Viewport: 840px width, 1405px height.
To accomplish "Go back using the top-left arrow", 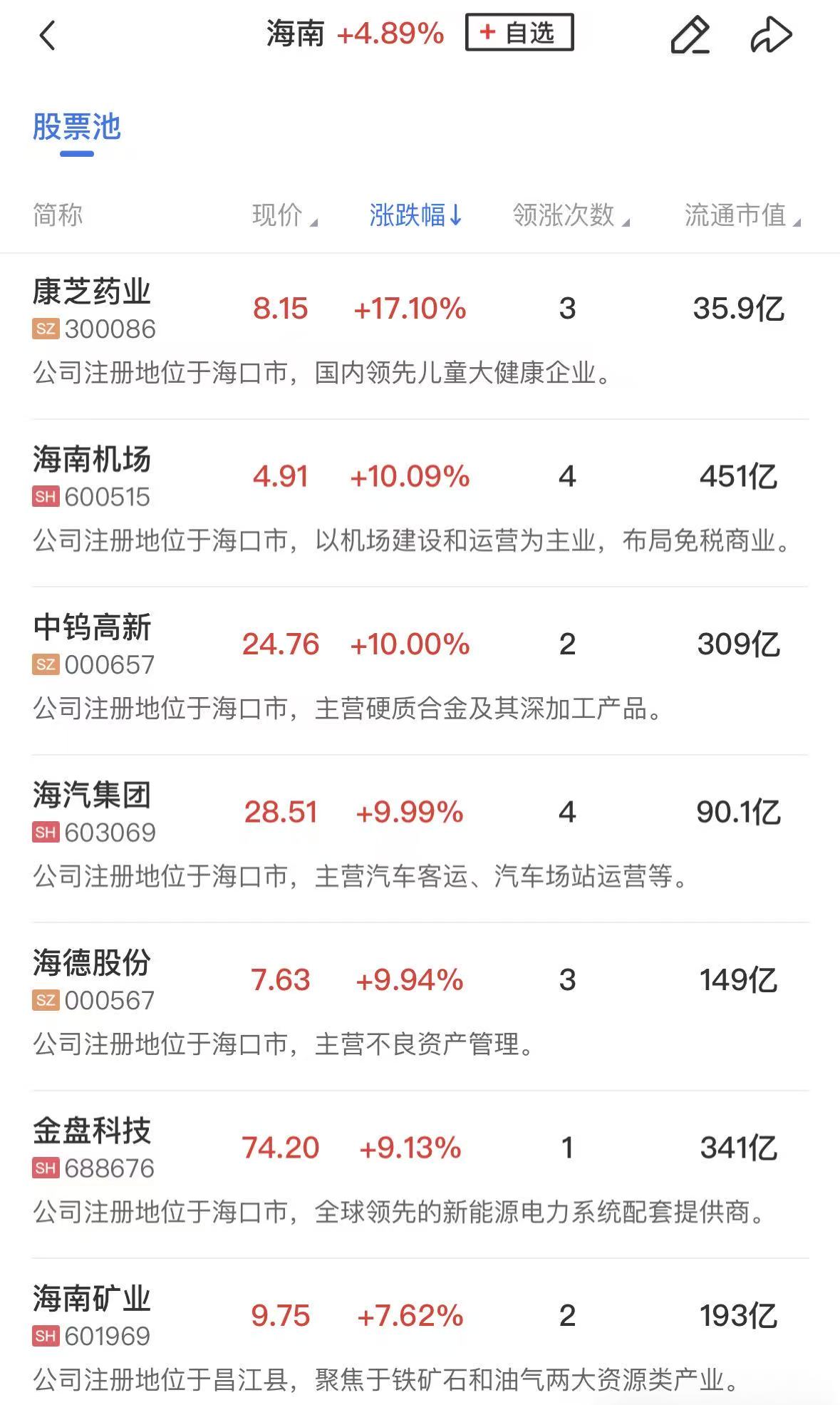I will click(47, 35).
